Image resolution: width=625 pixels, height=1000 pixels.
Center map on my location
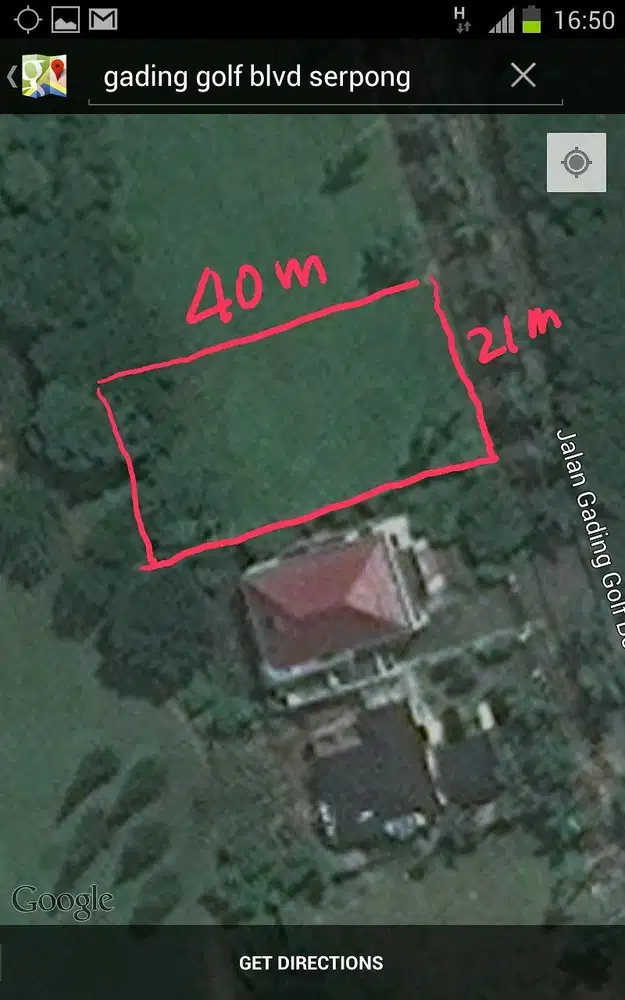576,162
